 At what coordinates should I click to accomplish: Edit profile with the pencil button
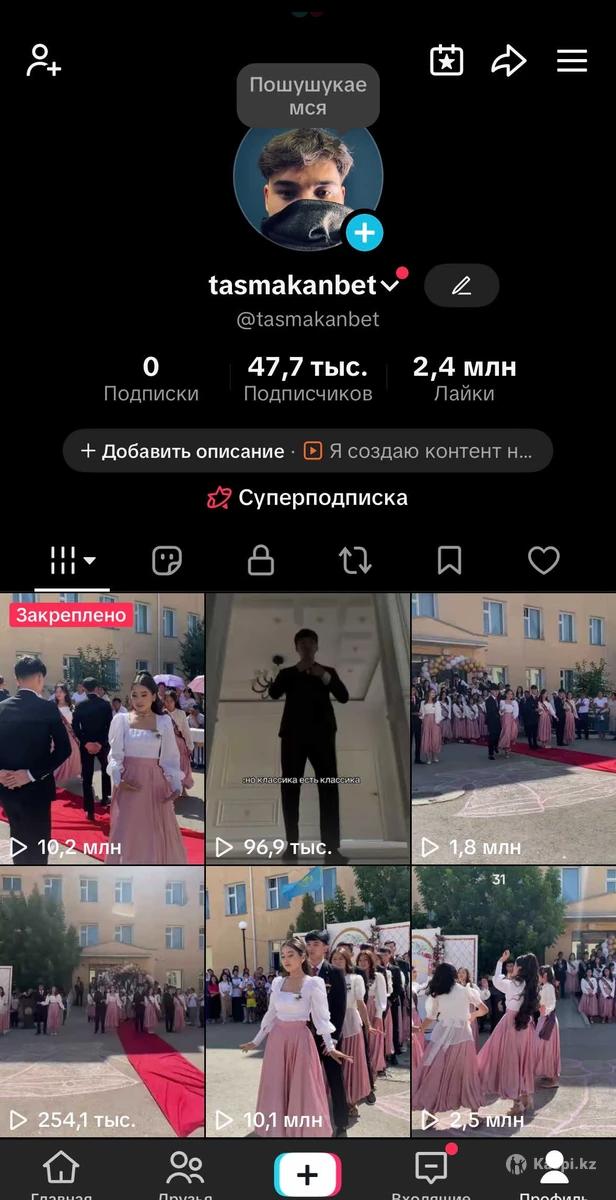(461, 286)
